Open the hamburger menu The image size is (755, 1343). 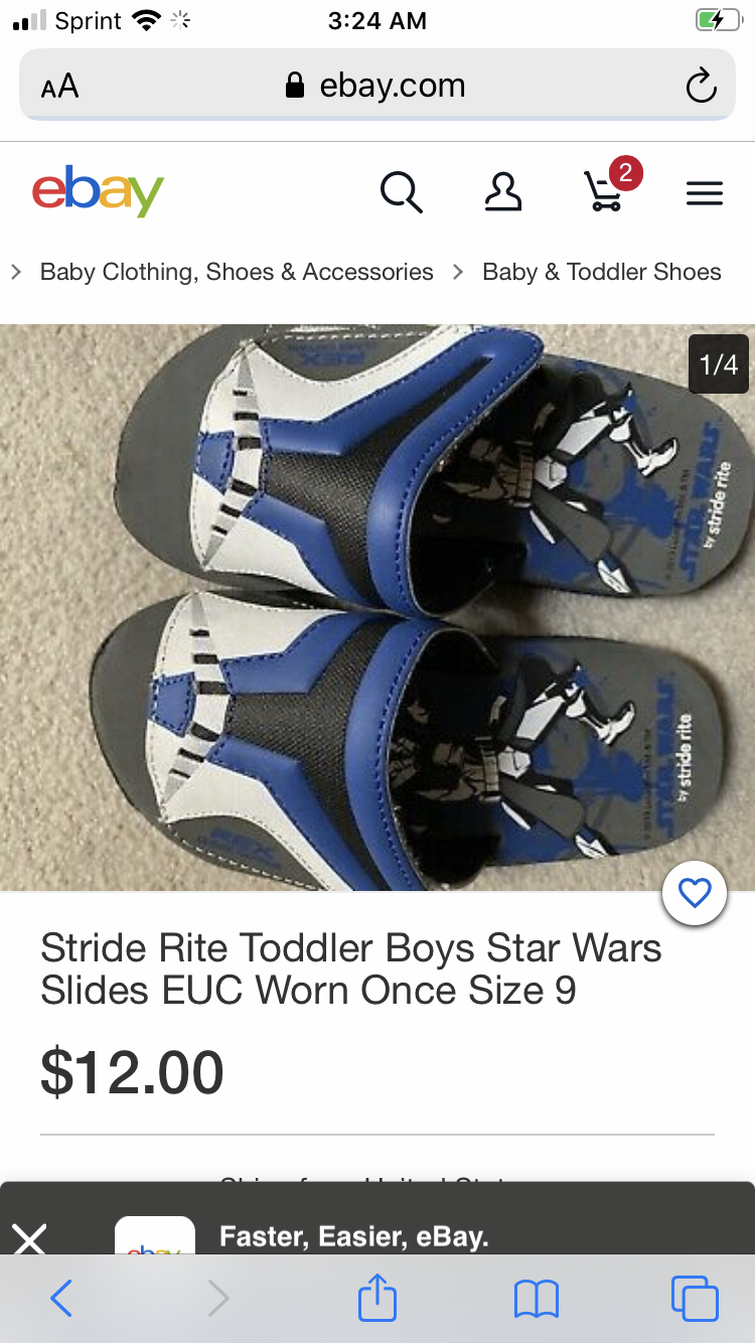[704, 193]
